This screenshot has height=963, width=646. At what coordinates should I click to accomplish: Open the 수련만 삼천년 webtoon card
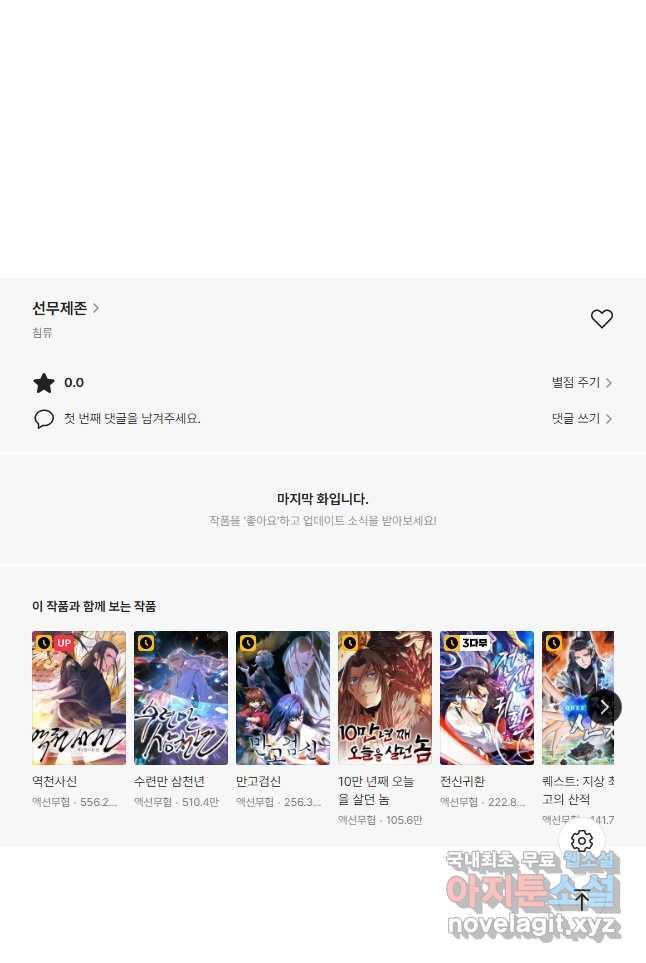(x=181, y=698)
